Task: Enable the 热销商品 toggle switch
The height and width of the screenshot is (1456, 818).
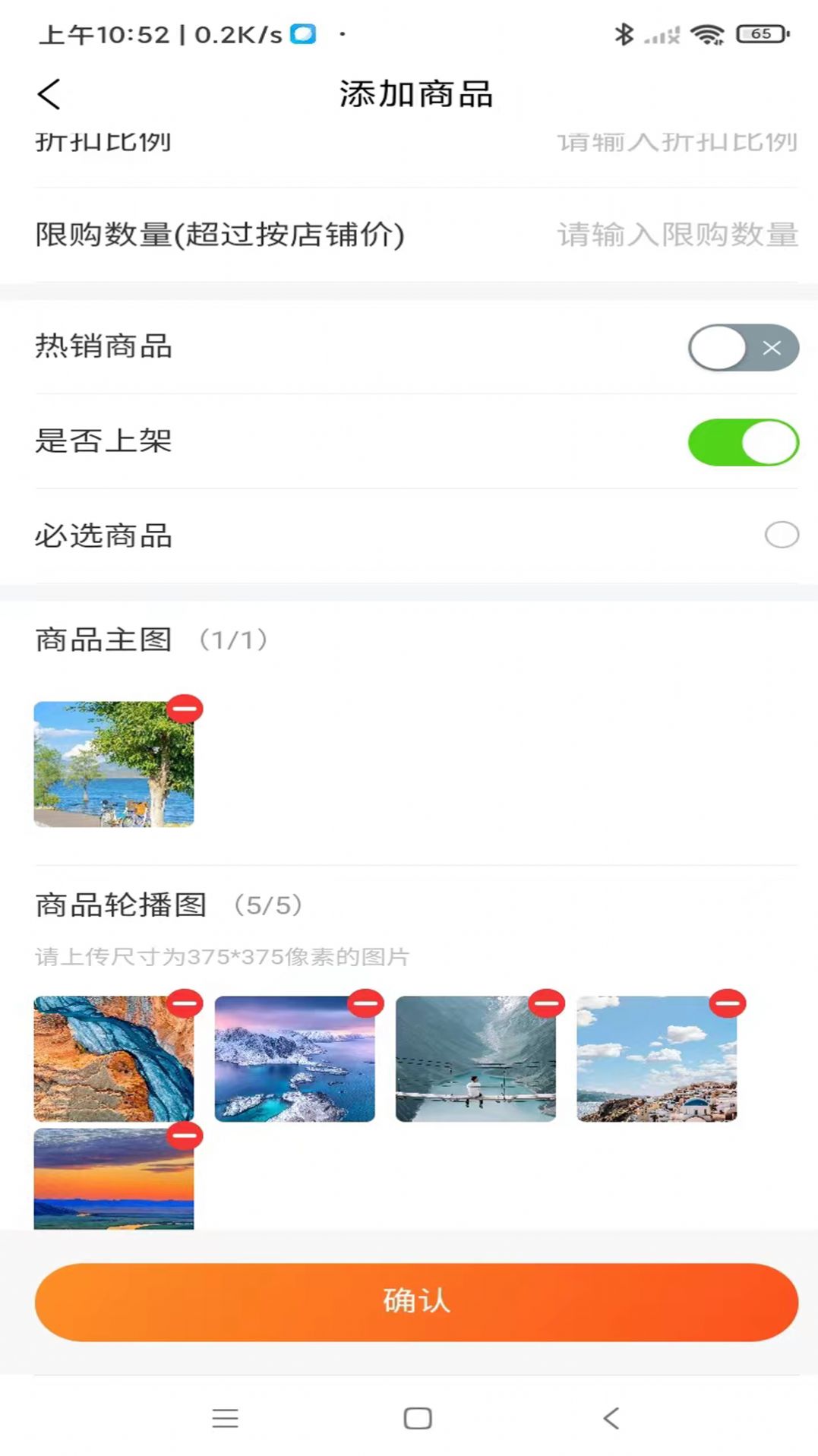Action: [x=742, y=347]
